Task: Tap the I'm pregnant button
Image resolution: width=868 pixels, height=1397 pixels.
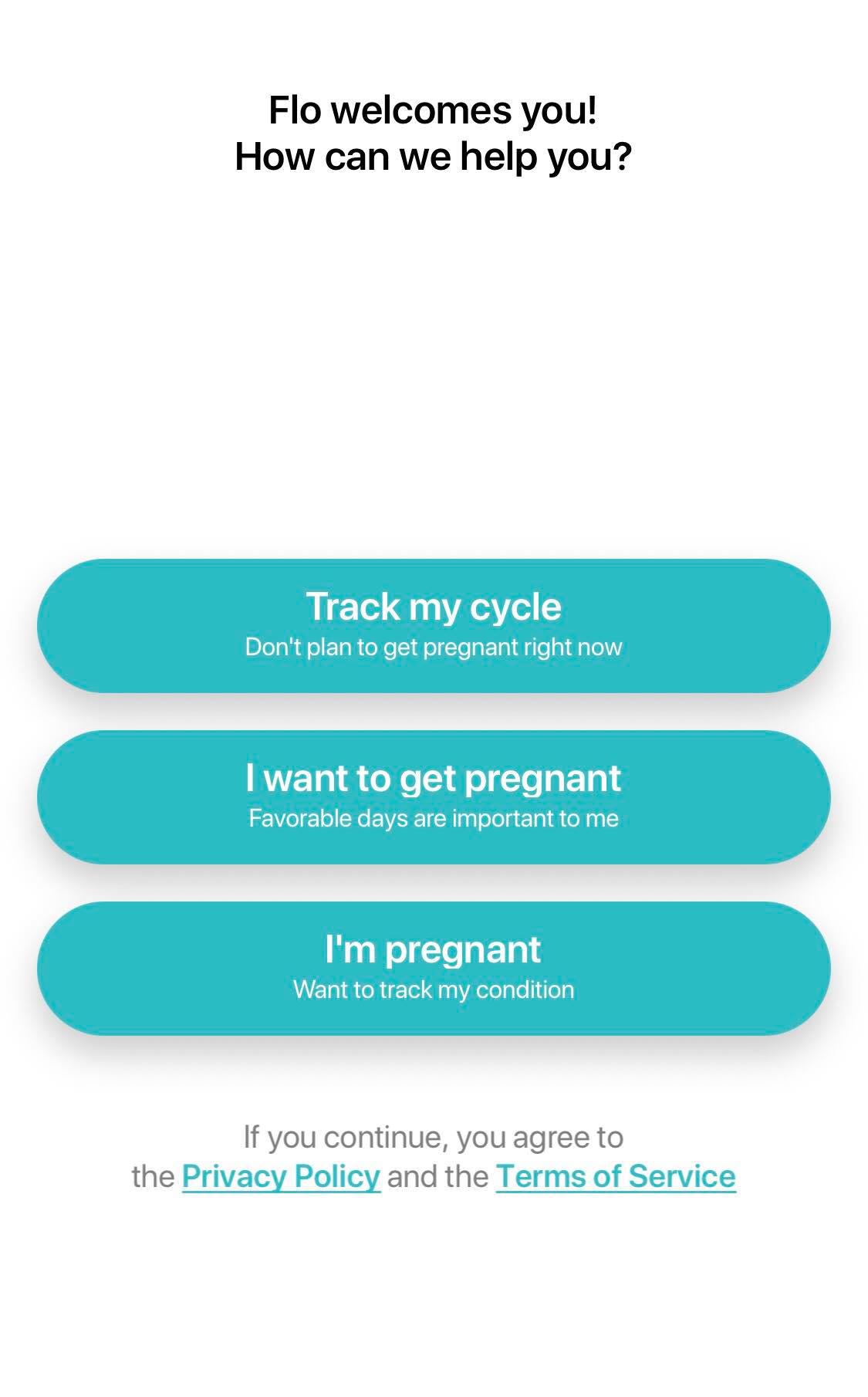Action: tap(434, 968)
